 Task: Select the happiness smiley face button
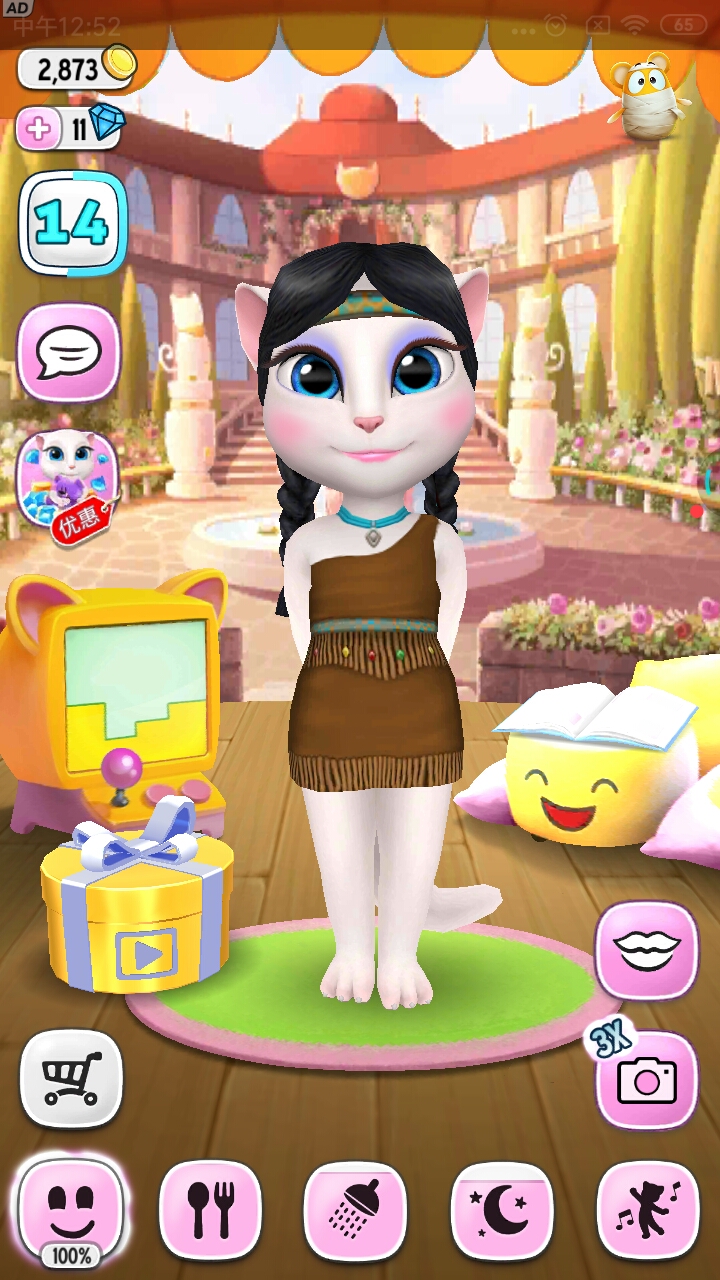tap(71, 1208)
